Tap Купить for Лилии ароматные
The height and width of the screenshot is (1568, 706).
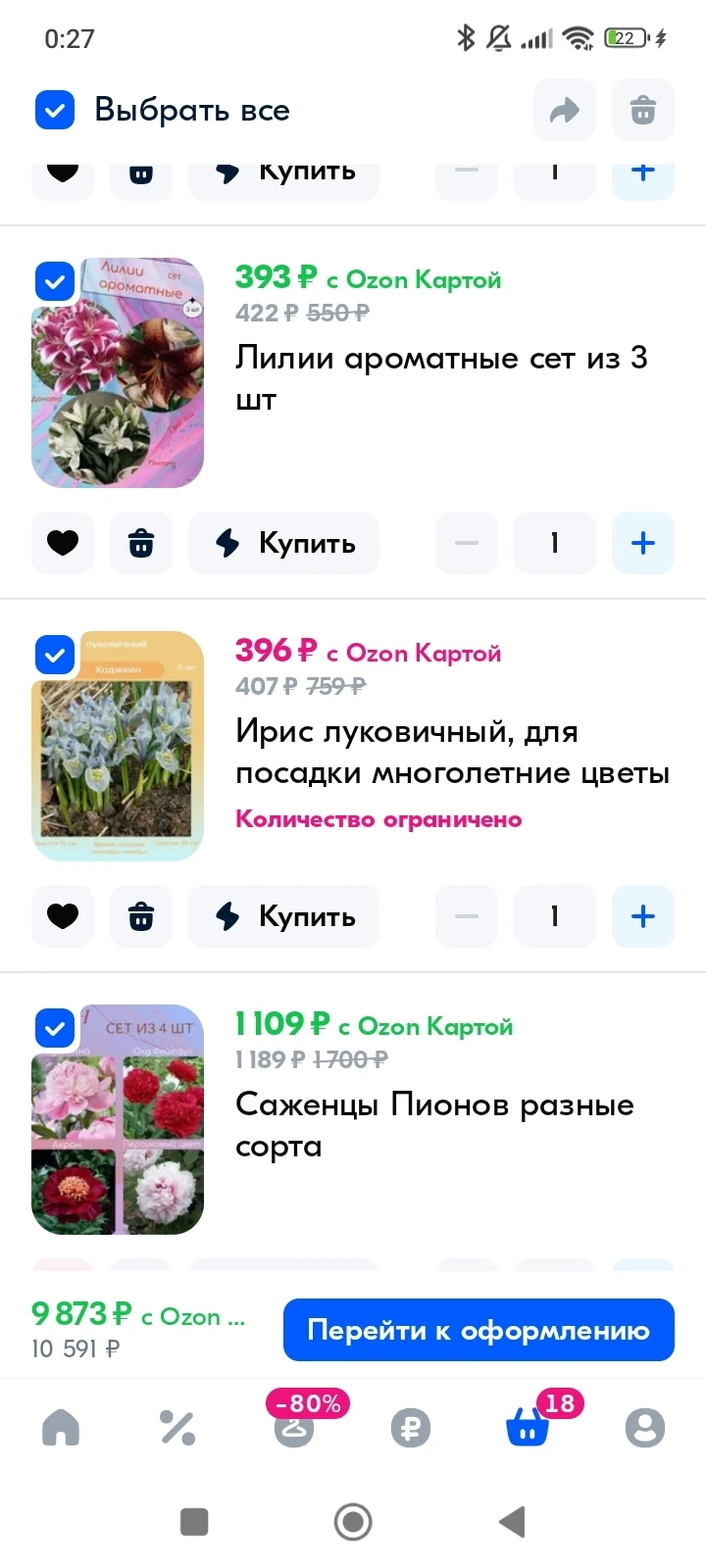click(283, 543)
